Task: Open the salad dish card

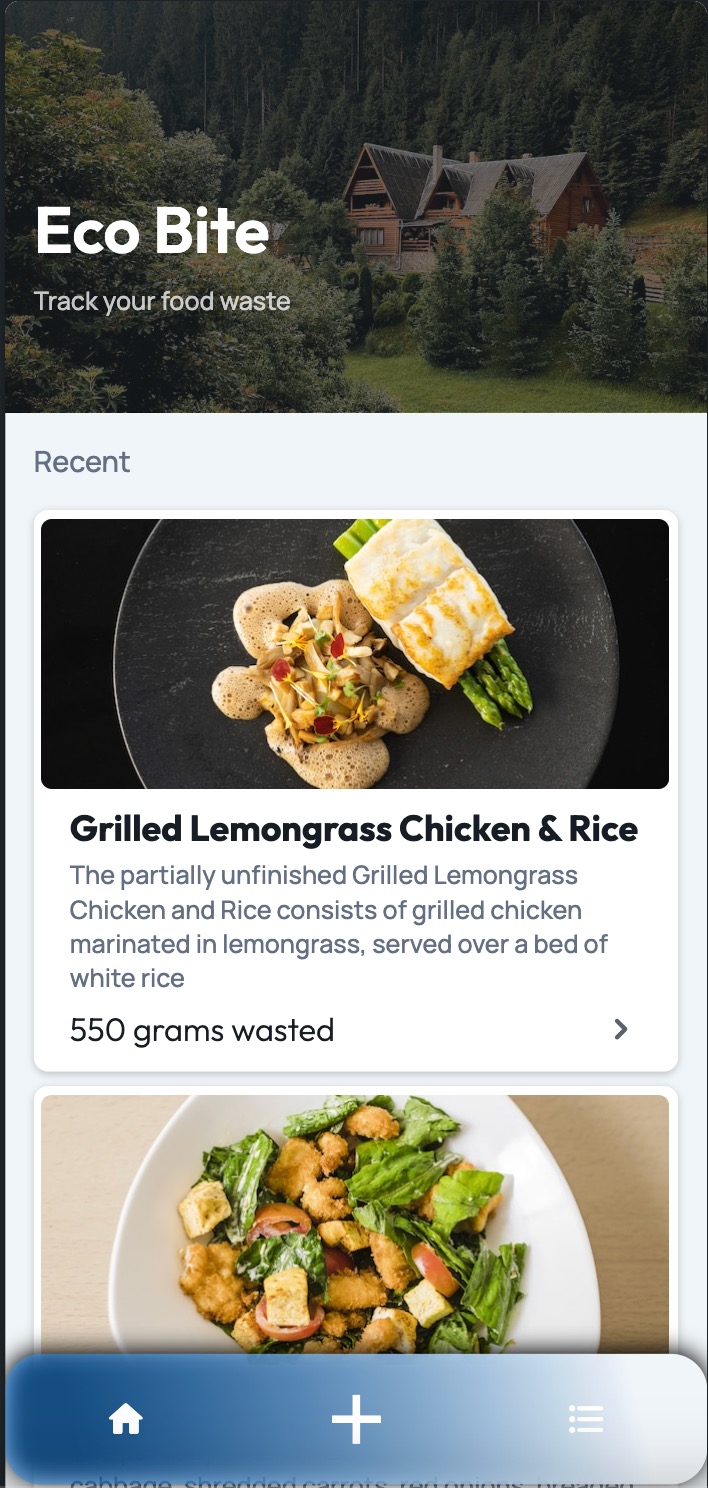Action: pos(356,1220)
